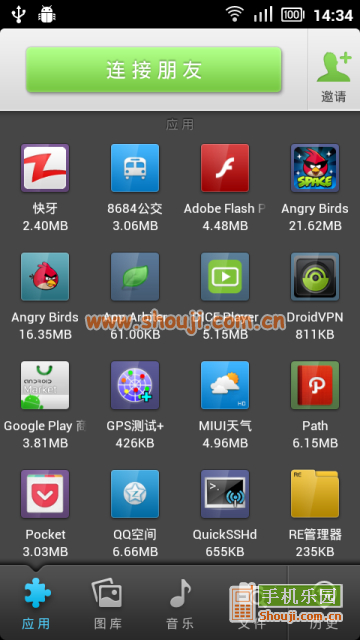Choose the Path app
Viewport: 360px width, 640px height.
coord(315,404)
